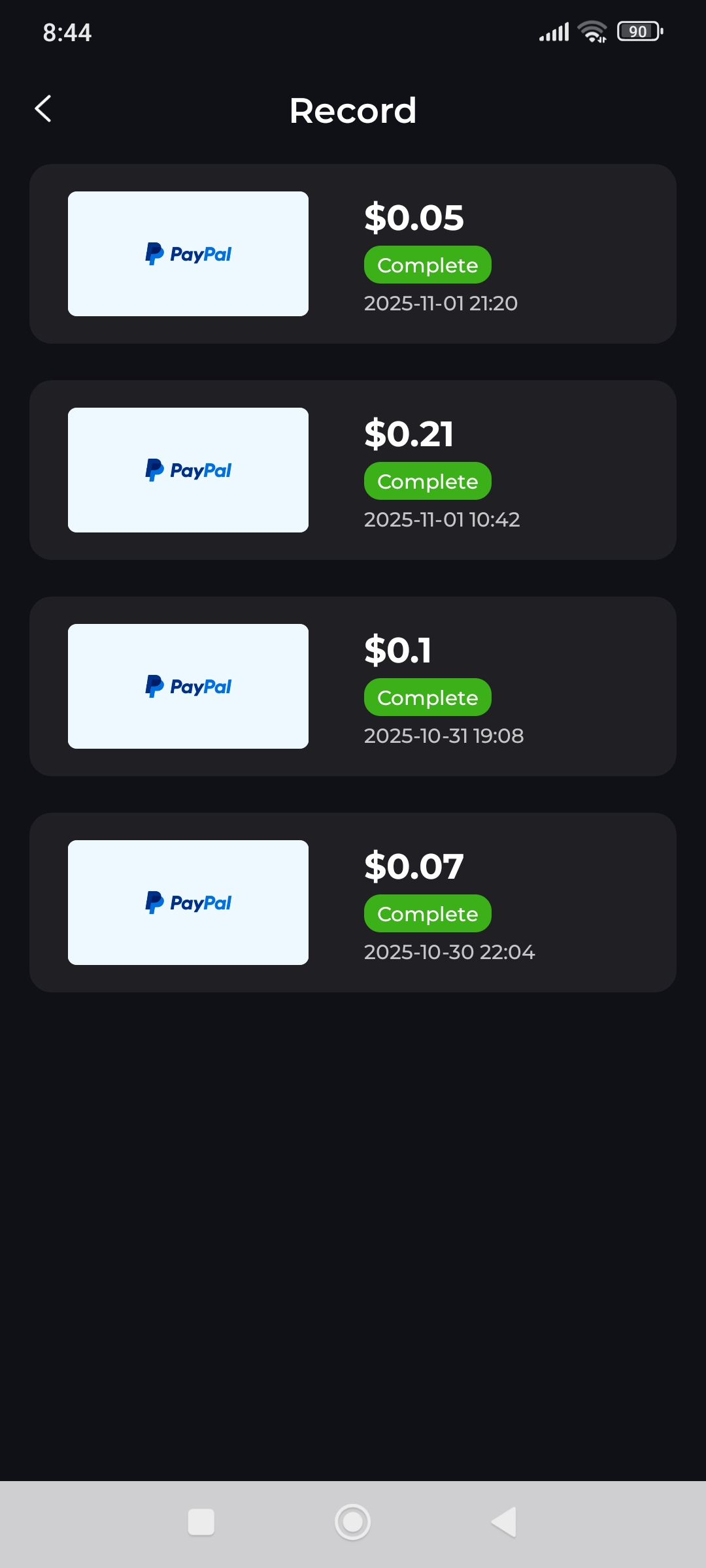The width and height of the screenshot is (706, 1568).
Task: Go back from the Record screen
Action: (x=43, y=109)
